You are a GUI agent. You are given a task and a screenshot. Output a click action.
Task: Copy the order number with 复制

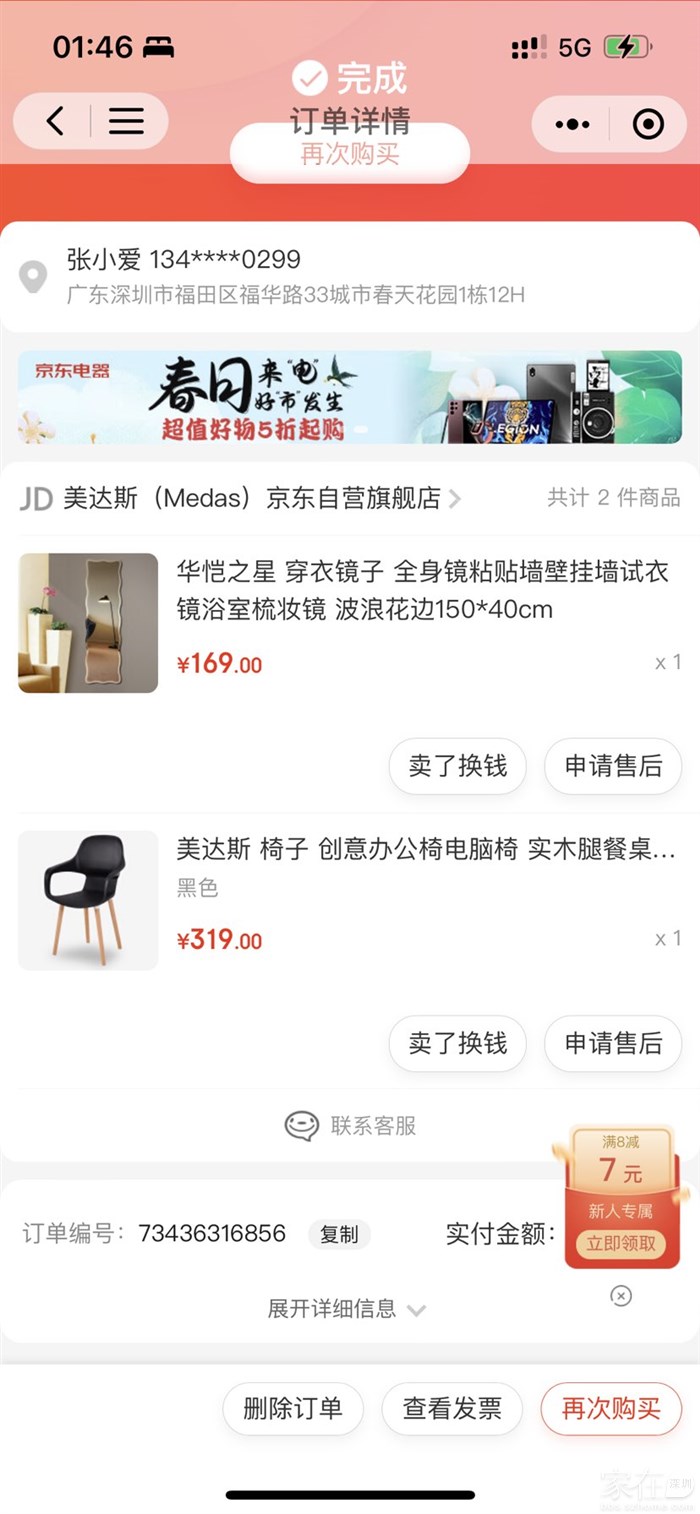coord(339,1235)
